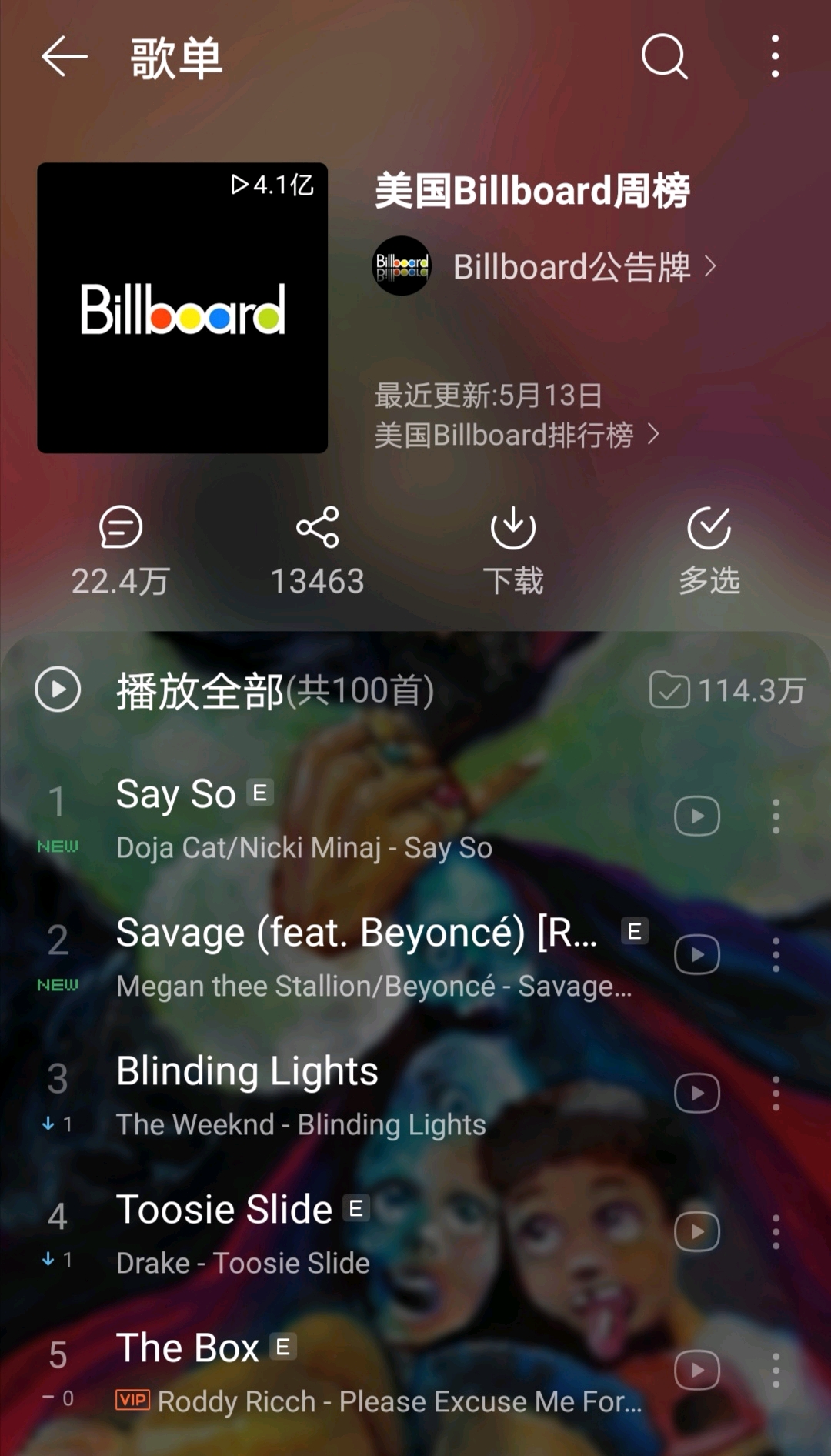Watch the video for Blinding Lights
The image size is (831, 1456).
(697, 1094)
